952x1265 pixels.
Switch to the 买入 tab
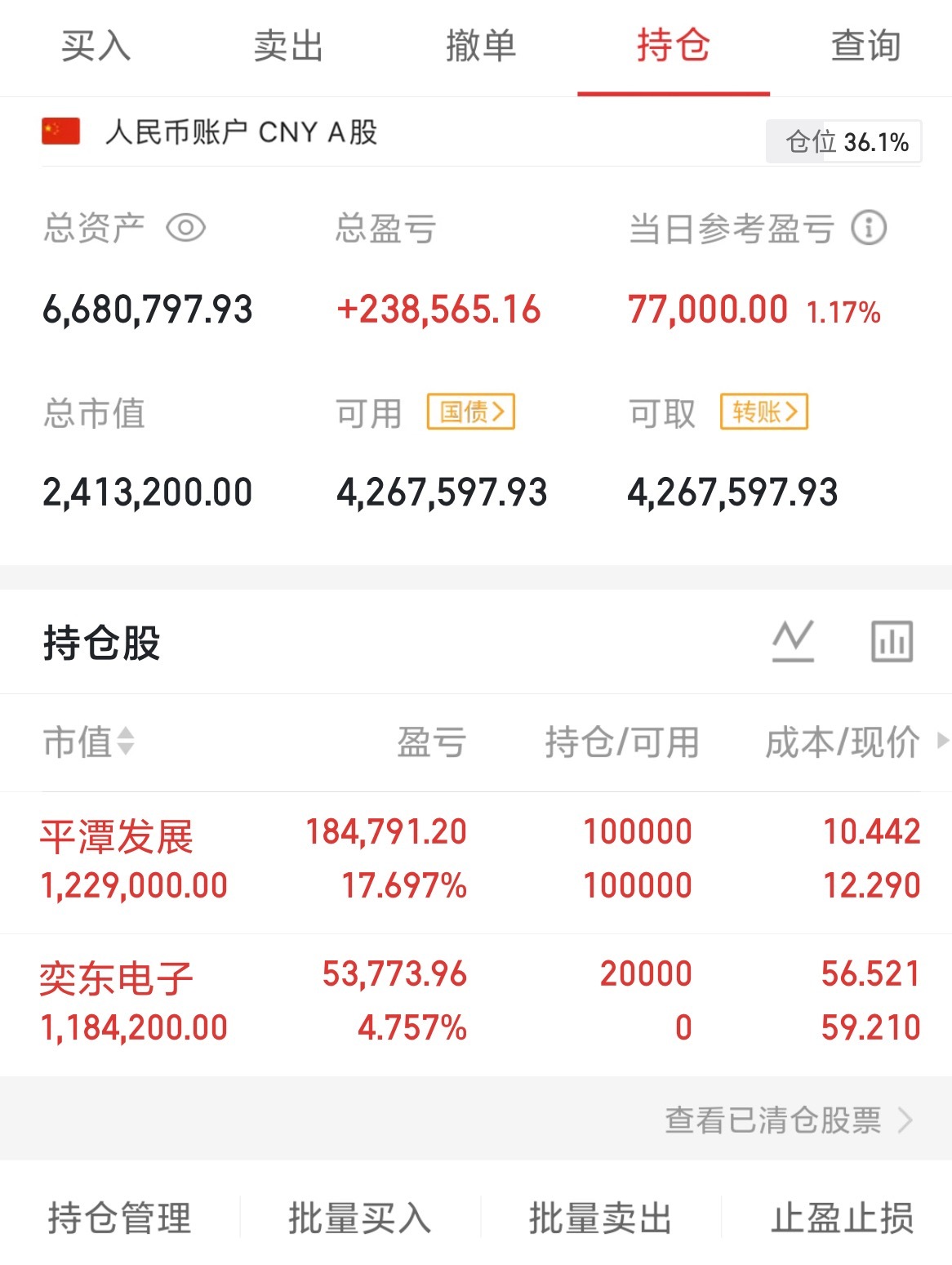96,47
